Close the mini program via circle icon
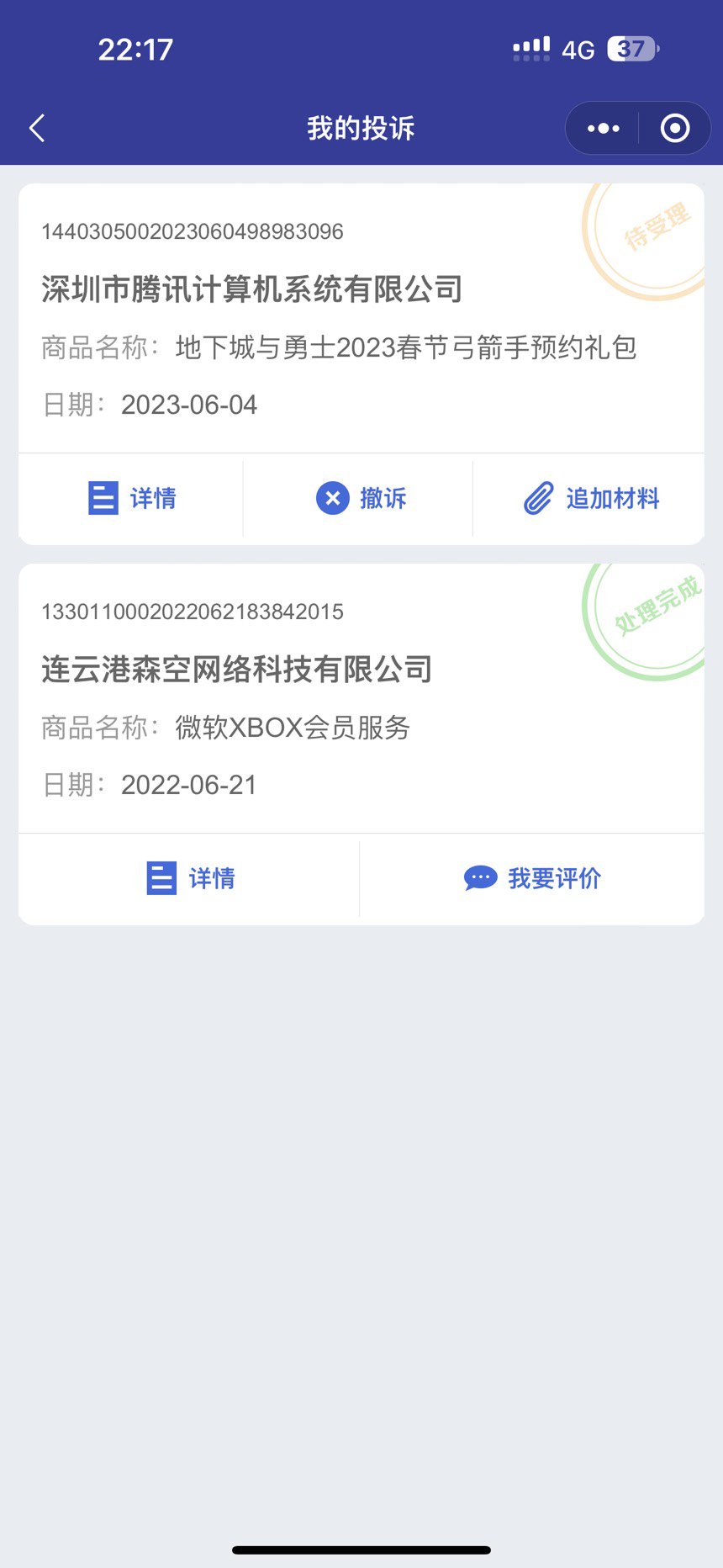The height and width of the screenshot is (1568, 723). [675, 129]
